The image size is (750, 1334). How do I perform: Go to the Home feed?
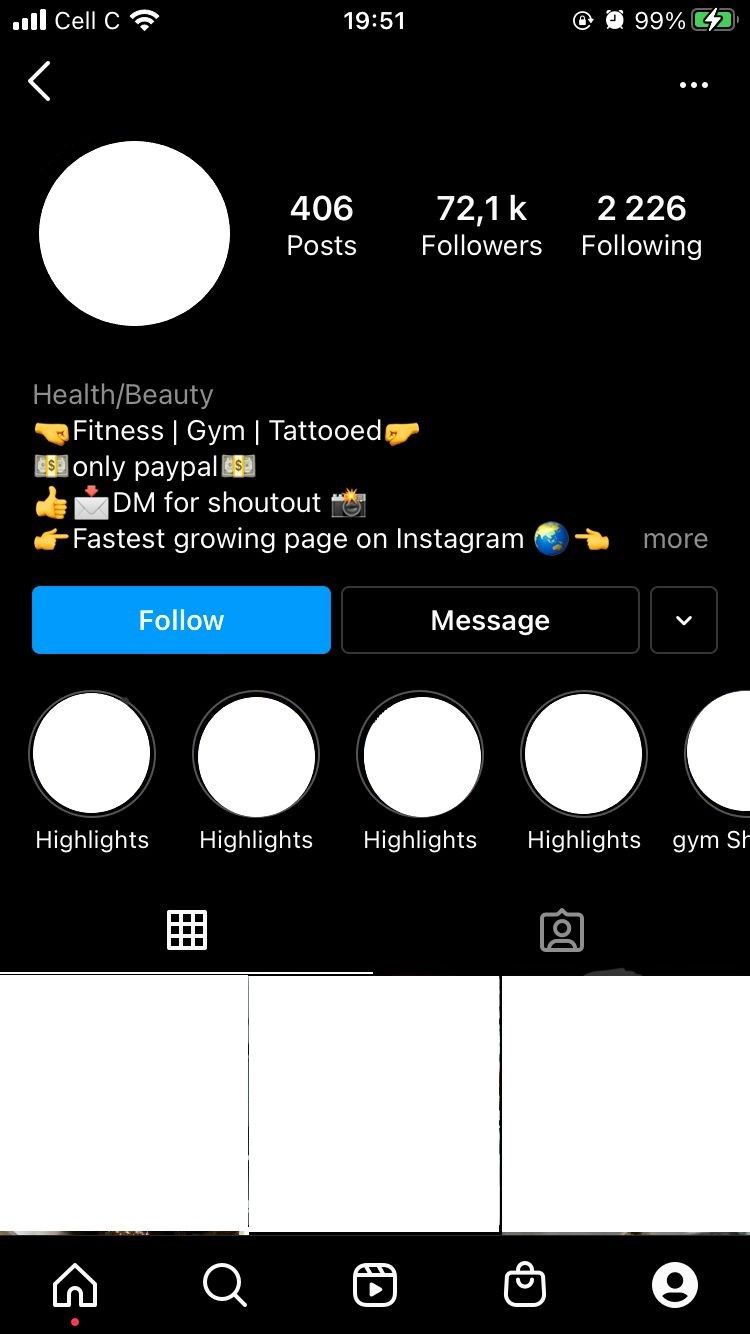point(75,1285)
